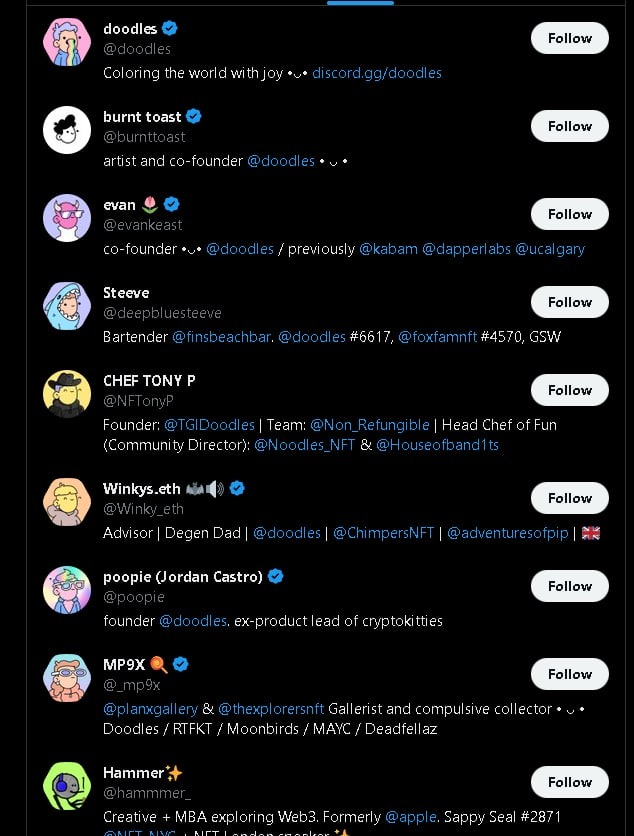Follow Winkys.eth
This screenshot has height=836, width=634.
click(570, 498)
